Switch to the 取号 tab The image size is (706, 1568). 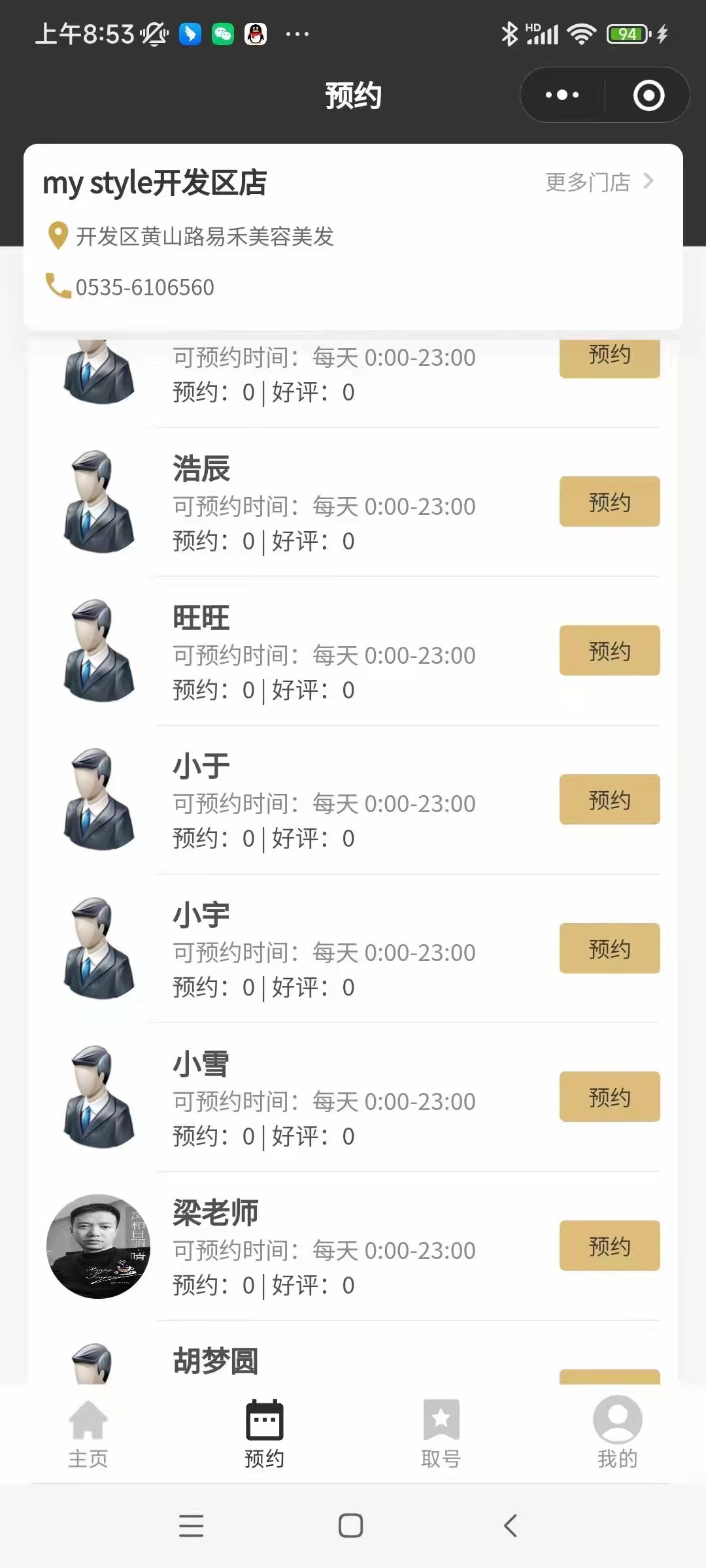point(441,1434)
